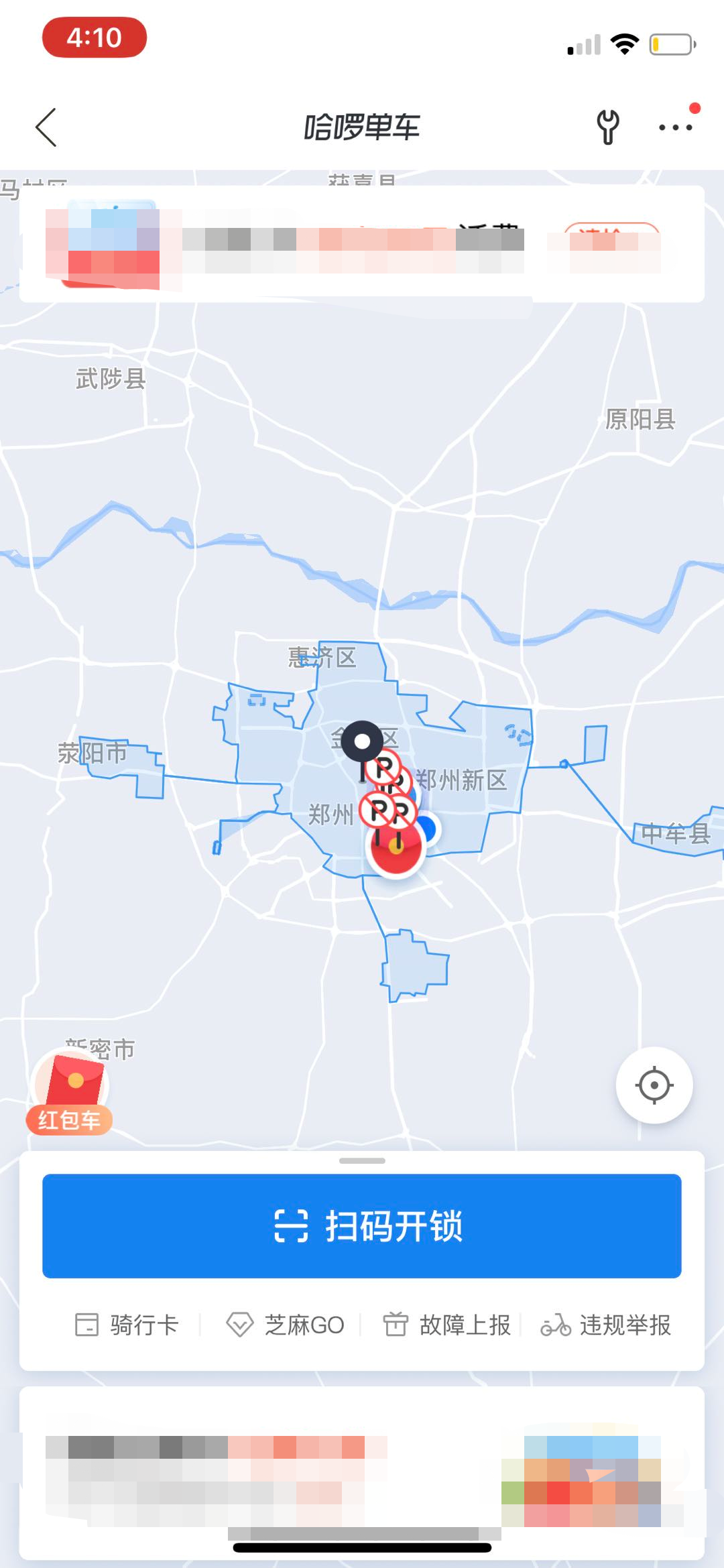Viewport: 724px width, 1568px height.
Task: Select the black location pin on map
Action: click(362, 743)
